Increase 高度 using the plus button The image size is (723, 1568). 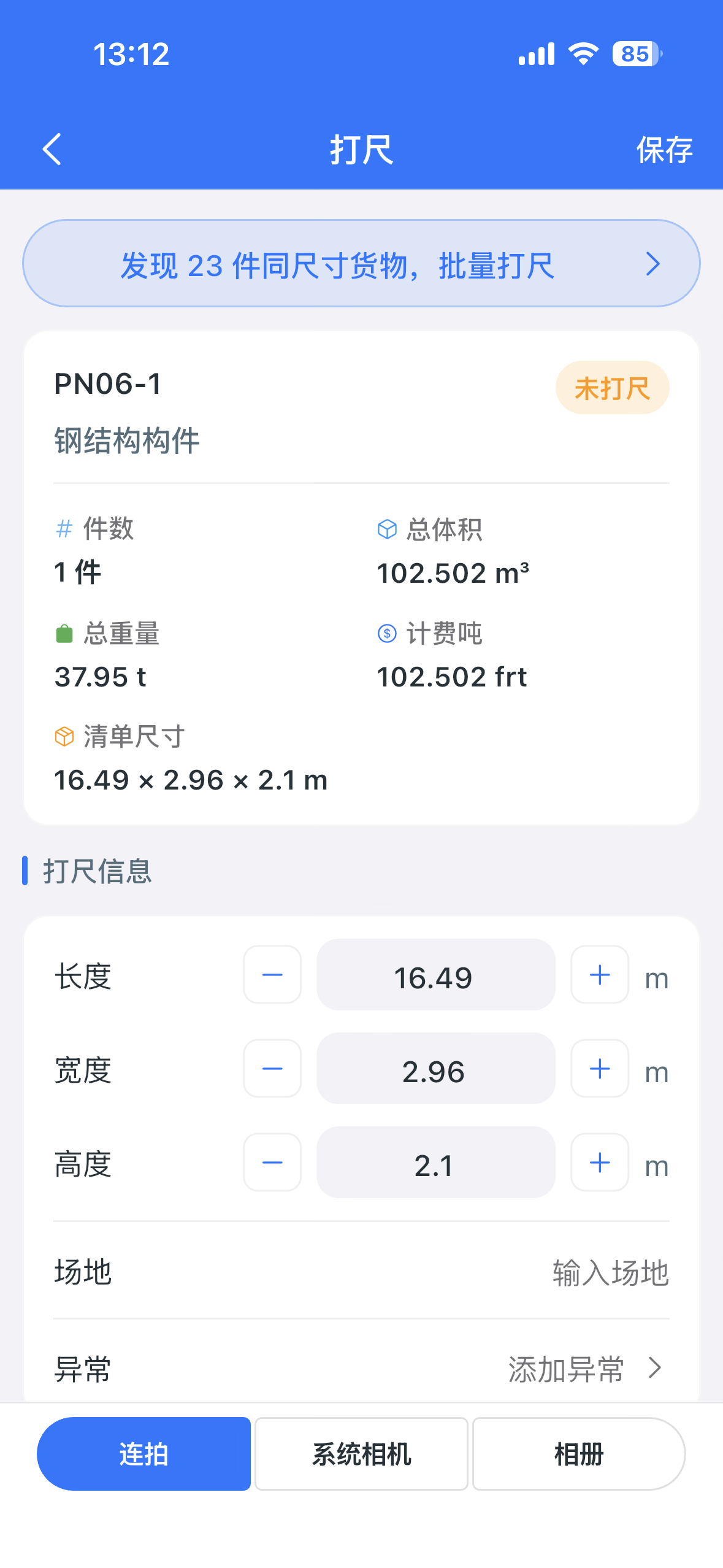599,1162
